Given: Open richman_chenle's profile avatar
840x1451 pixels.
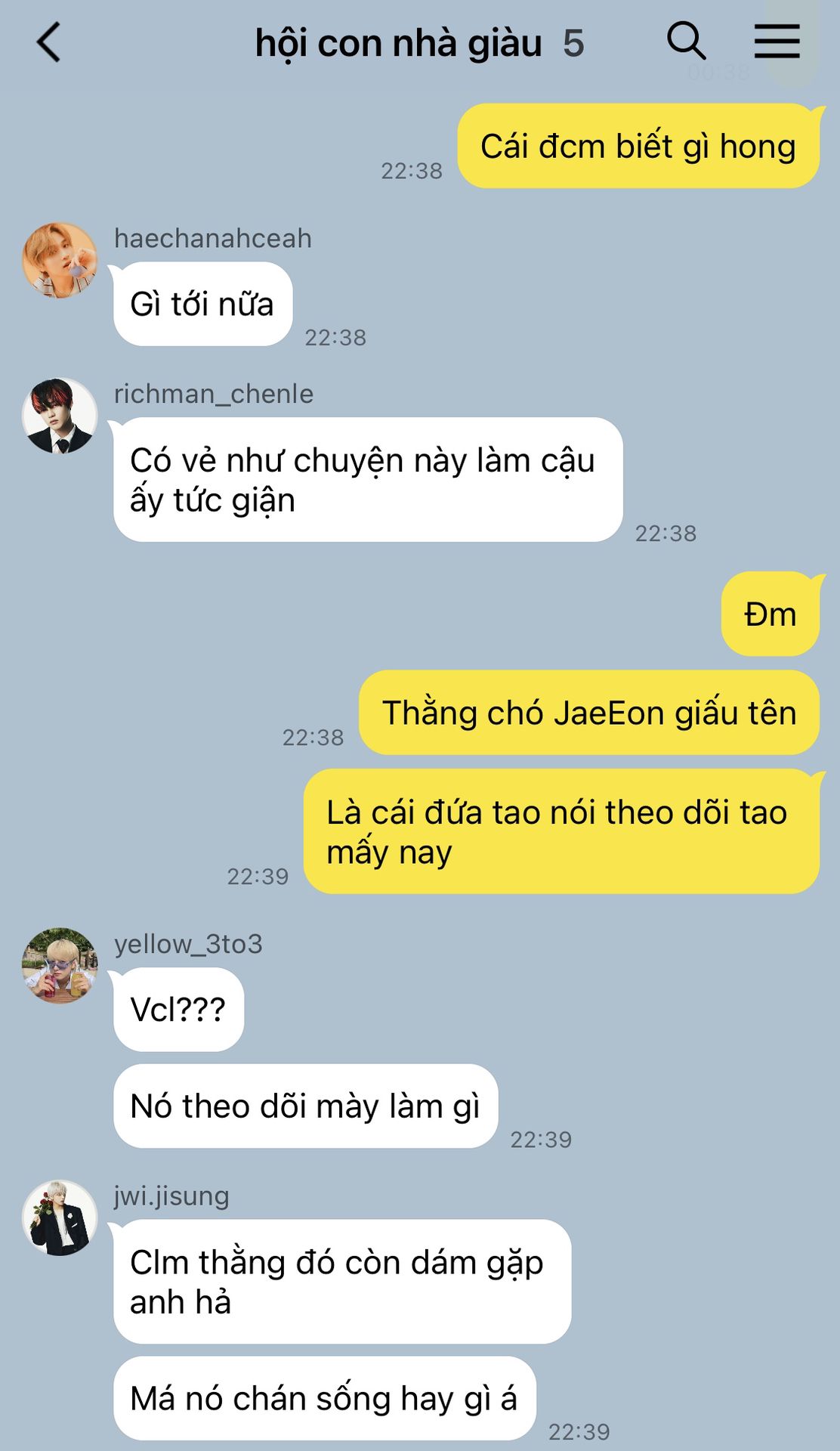Looking at the screenshot, I should click(x=60, y=416).
